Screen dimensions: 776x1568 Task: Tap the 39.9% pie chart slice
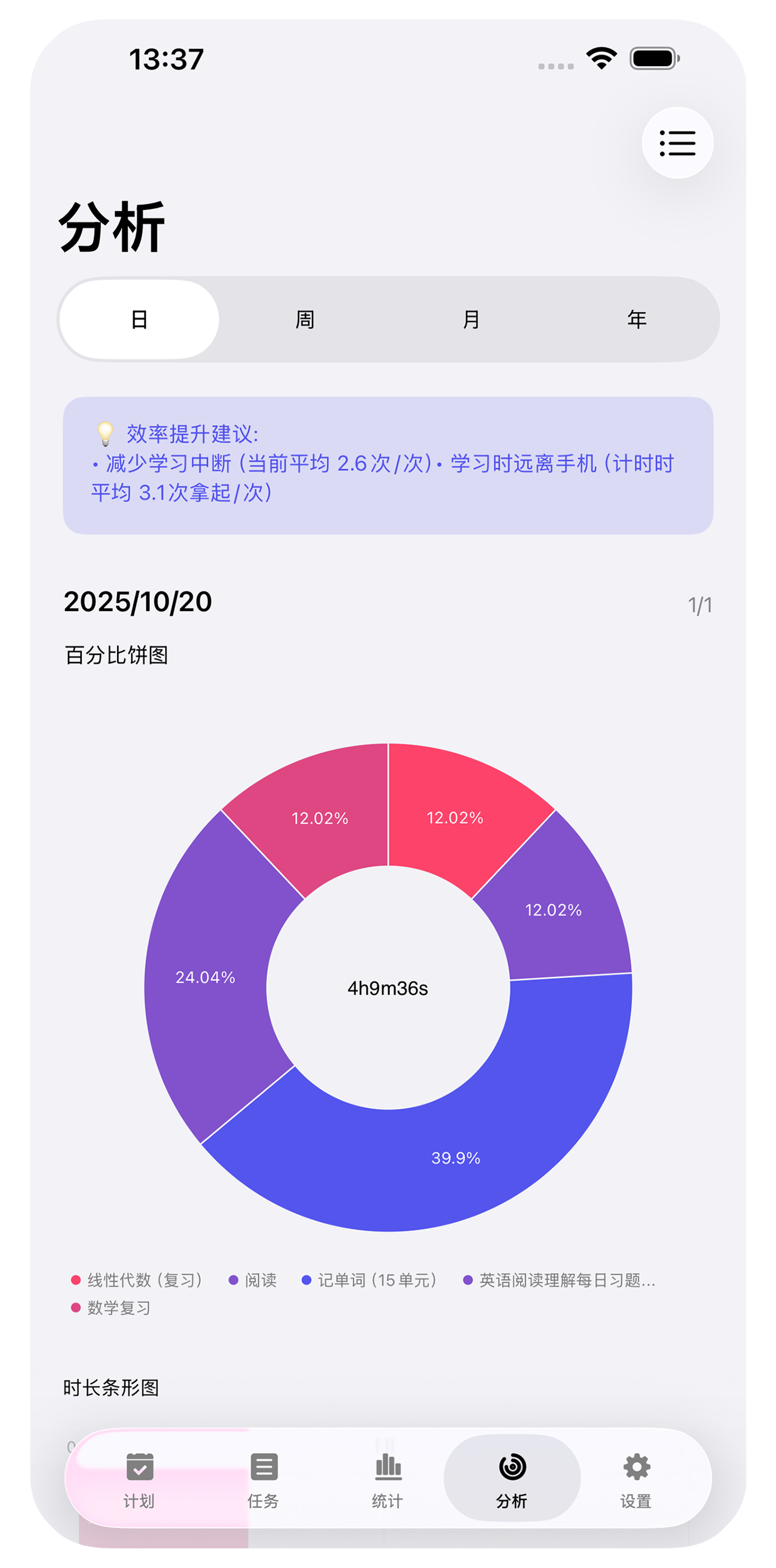tap(456, 1157)
